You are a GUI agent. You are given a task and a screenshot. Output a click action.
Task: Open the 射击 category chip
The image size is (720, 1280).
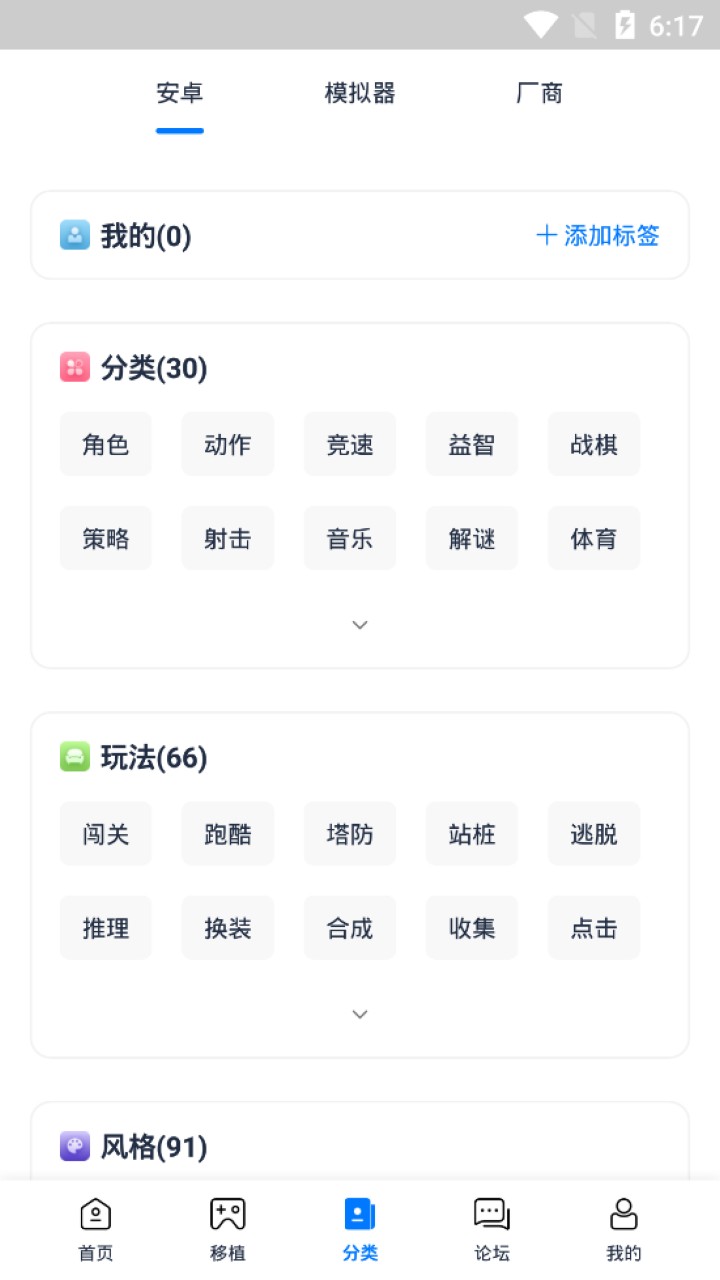pyautogui.click(x=228, y=538)
